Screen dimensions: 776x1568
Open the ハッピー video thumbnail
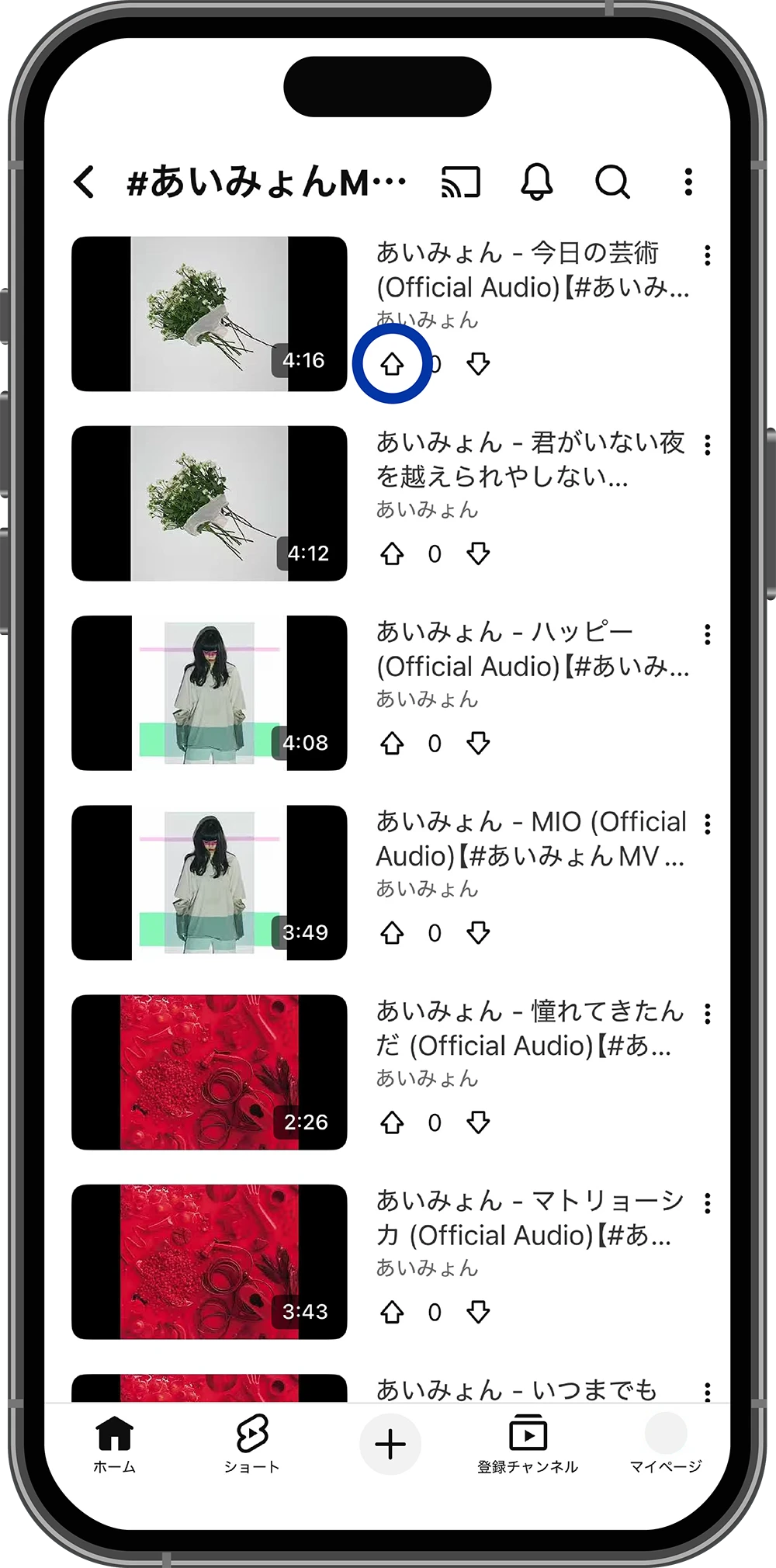point(209,692)
